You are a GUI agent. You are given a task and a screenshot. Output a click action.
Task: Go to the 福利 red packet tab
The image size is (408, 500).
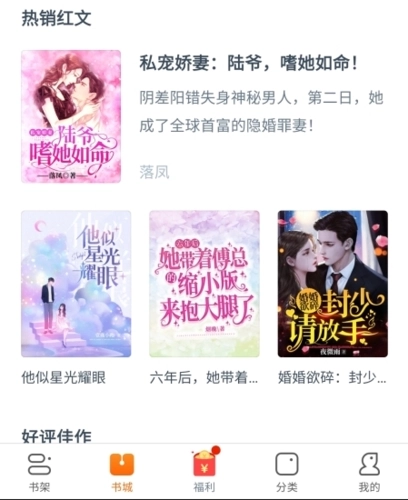pyautogui.click(x=204, y=471)
